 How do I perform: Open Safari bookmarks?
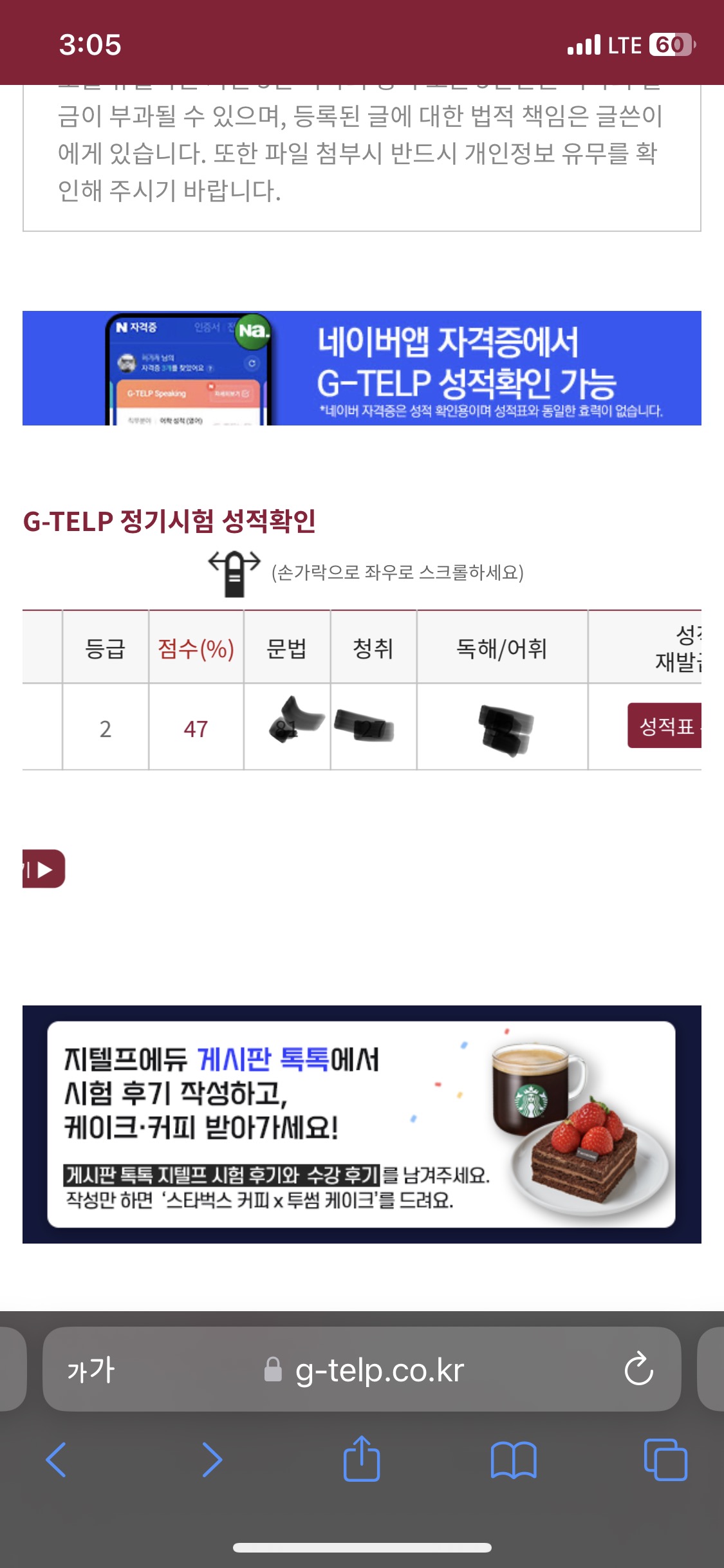pos(513,1460)
